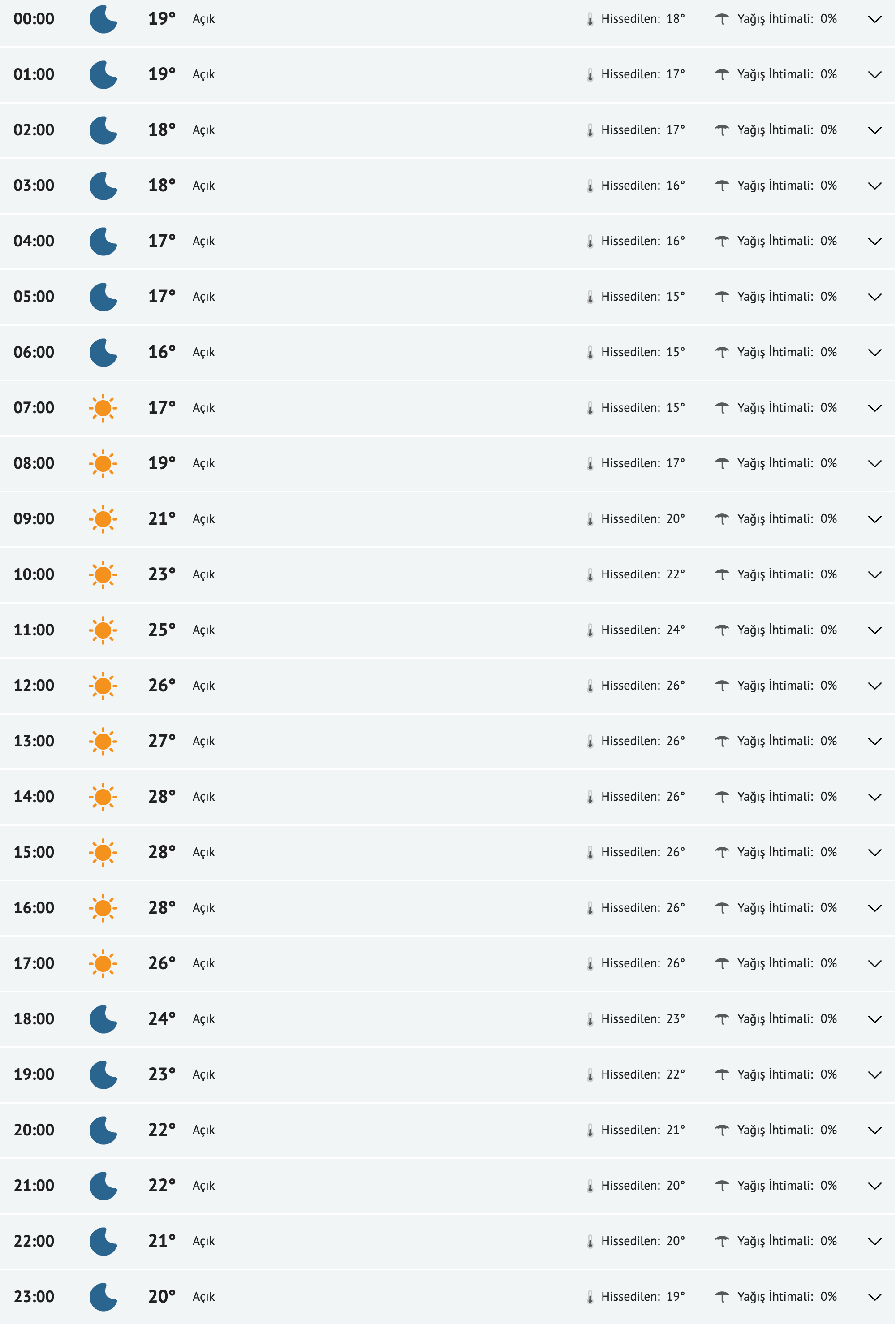Expand the 03:00 weather row
This screenshot has height=1329, width=896.
click(874, 186)
